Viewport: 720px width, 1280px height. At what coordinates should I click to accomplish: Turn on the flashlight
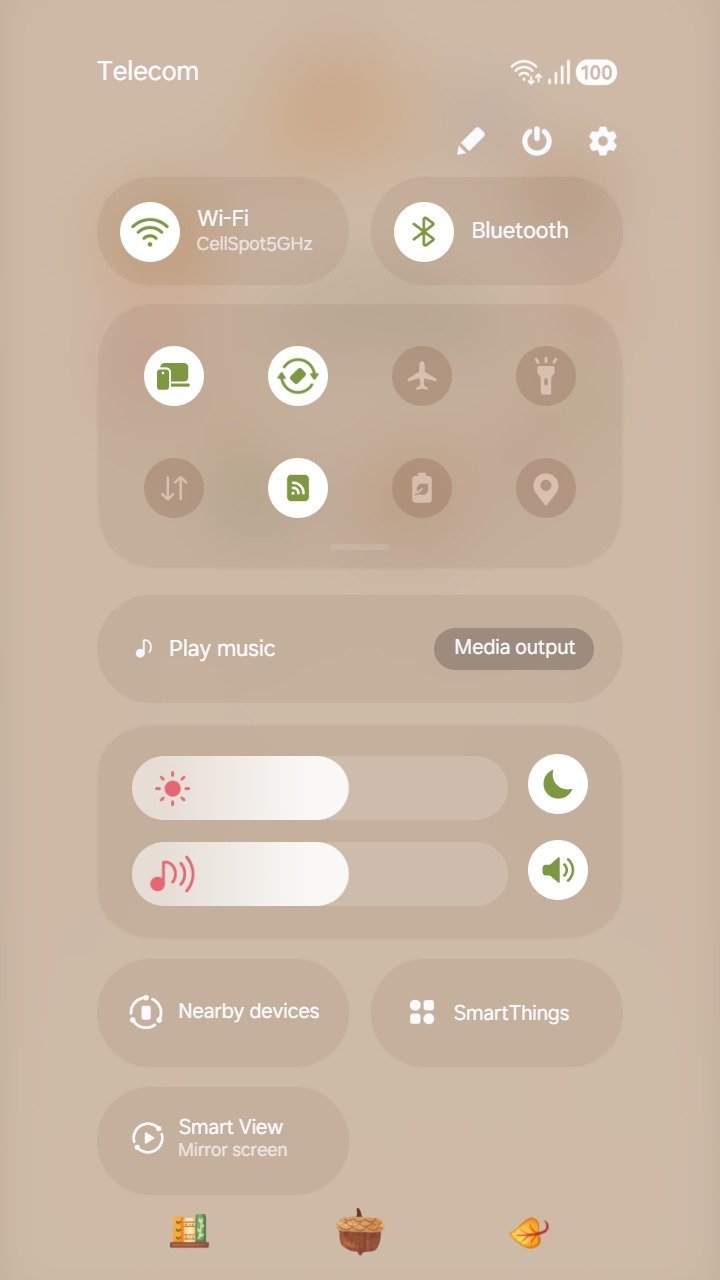[x=546, y=376]
